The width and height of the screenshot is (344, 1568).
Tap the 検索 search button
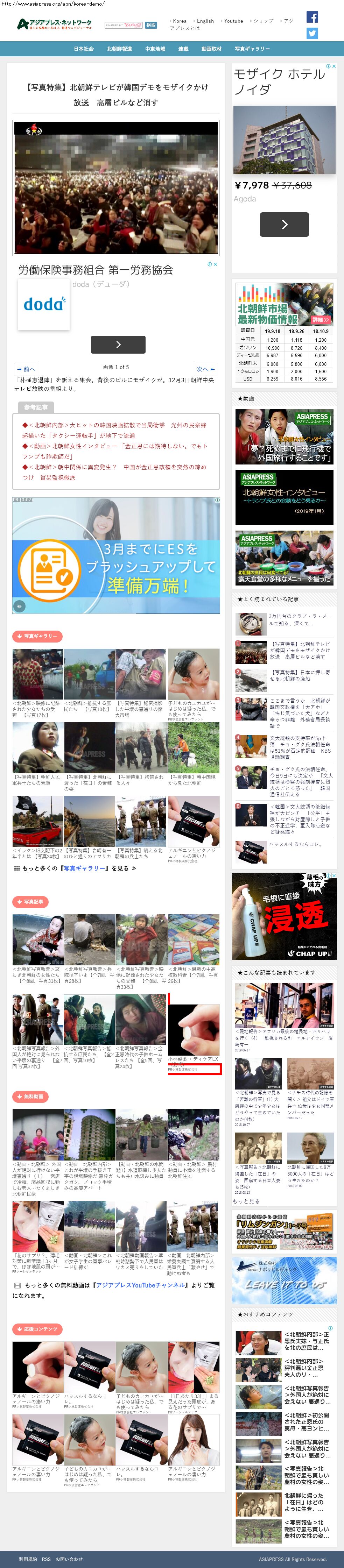pyautogui.click(x=151, y=25)
